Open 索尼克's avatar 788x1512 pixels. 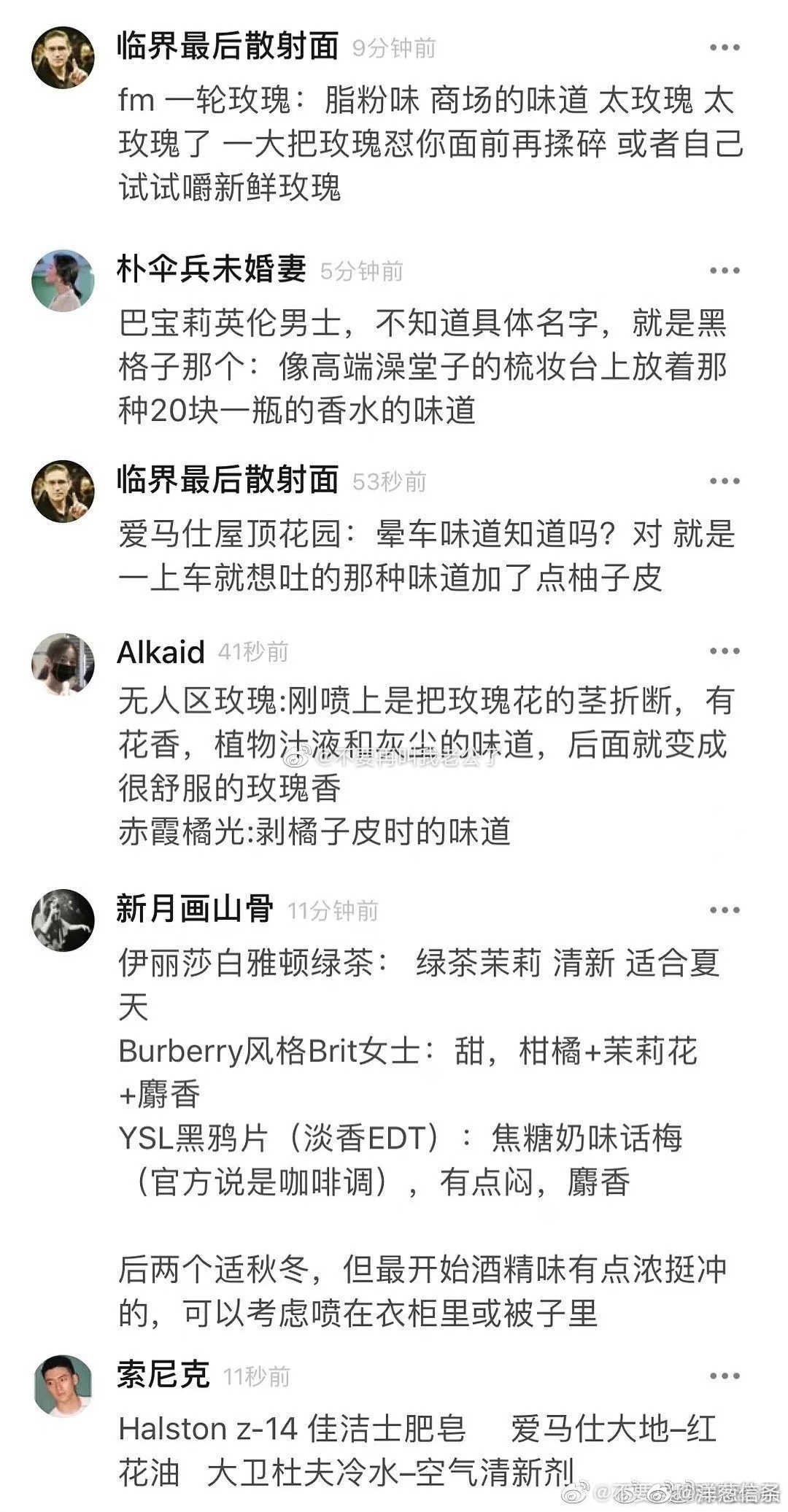(x=63, y=1387)
